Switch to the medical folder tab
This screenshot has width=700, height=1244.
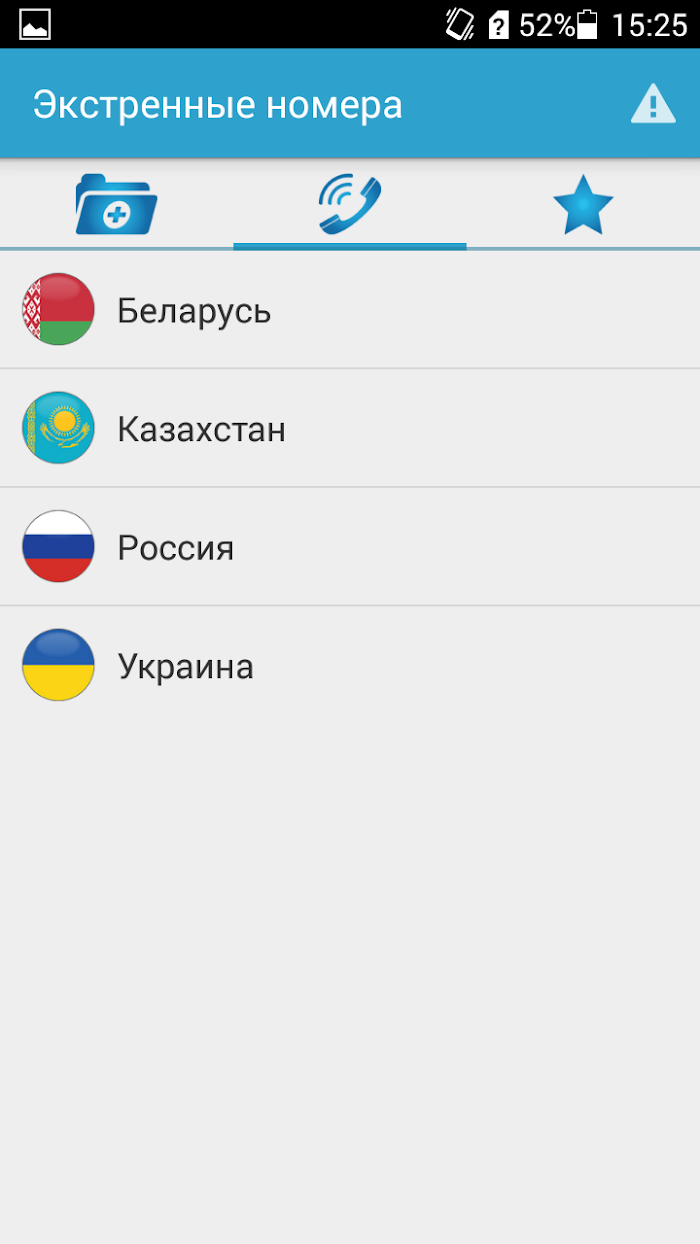click(116, 205)
